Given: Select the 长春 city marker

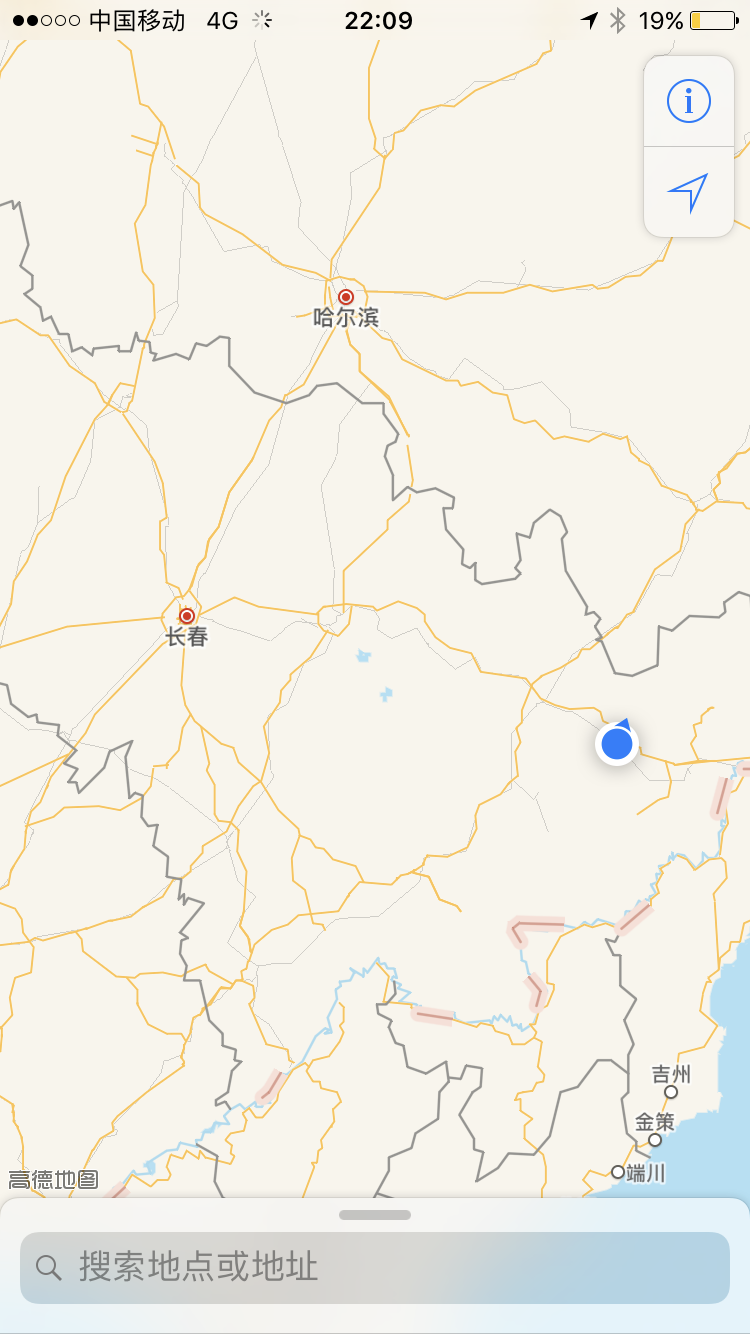Looking at the screenshot, I should click(187, 616).
